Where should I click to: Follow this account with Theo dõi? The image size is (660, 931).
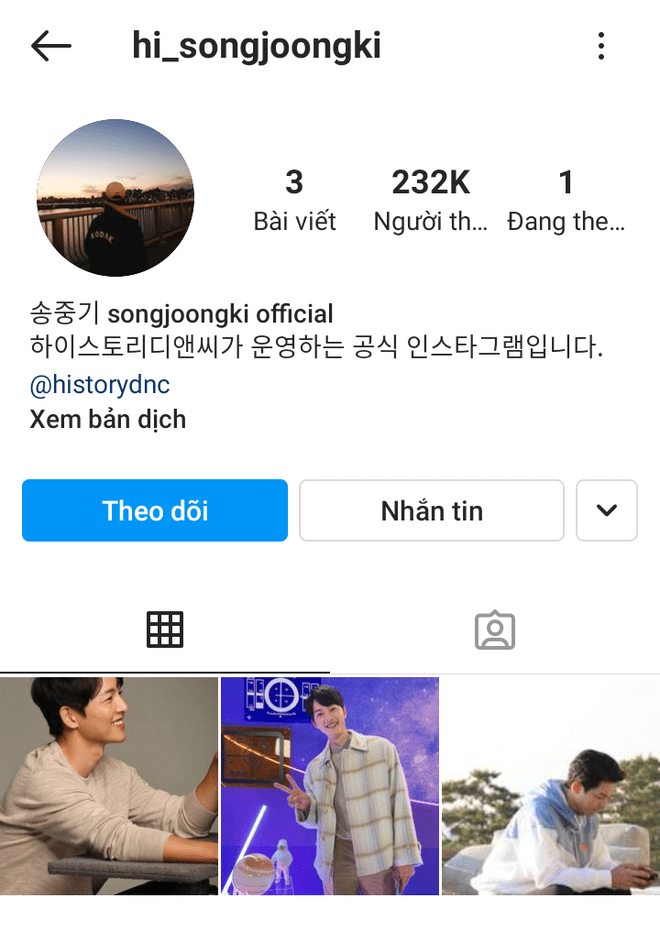pyautogui.click(x=155, y=511)
